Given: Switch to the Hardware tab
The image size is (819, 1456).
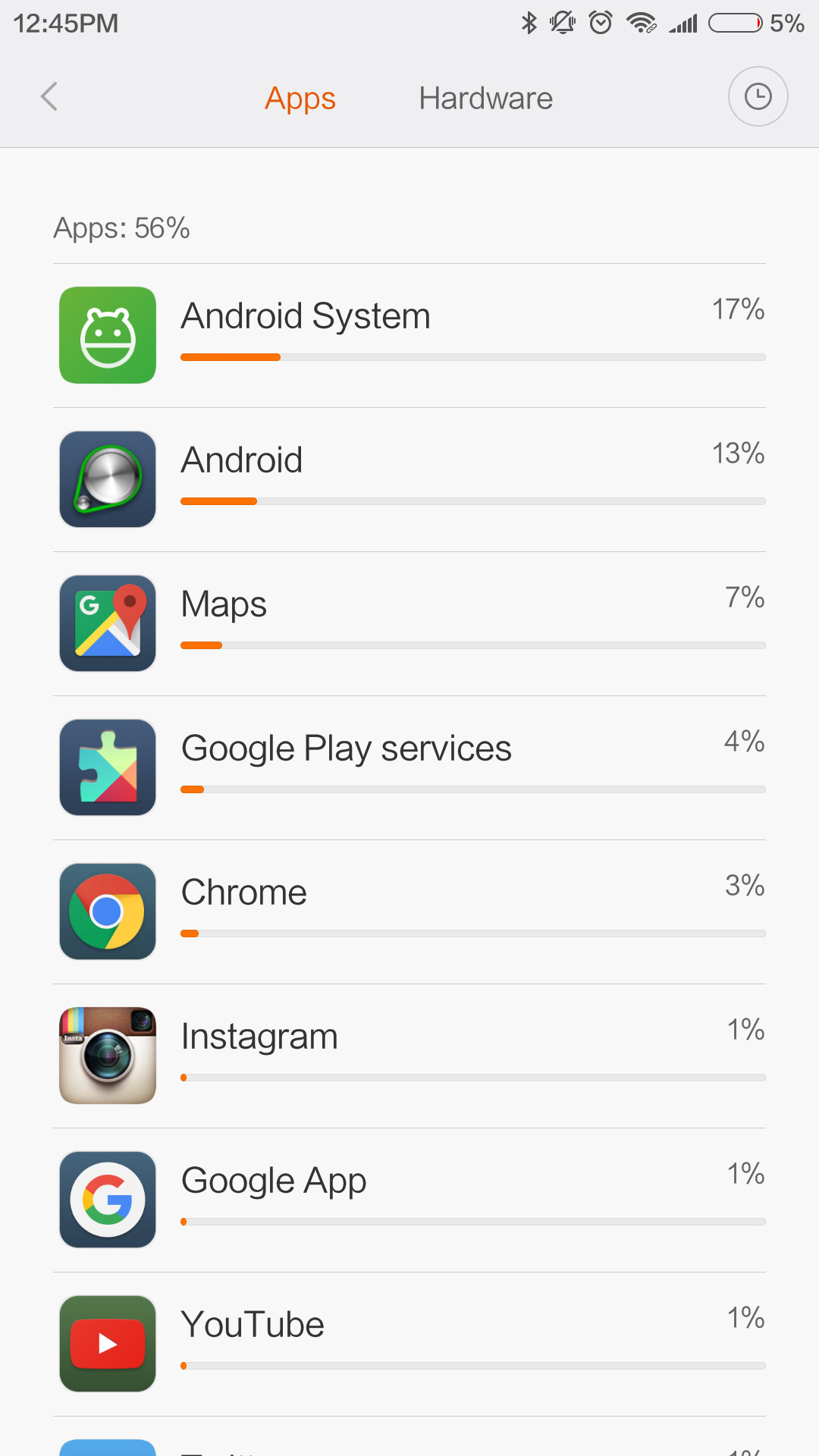Looking at the screenshot, I should (x=485, y=99).
